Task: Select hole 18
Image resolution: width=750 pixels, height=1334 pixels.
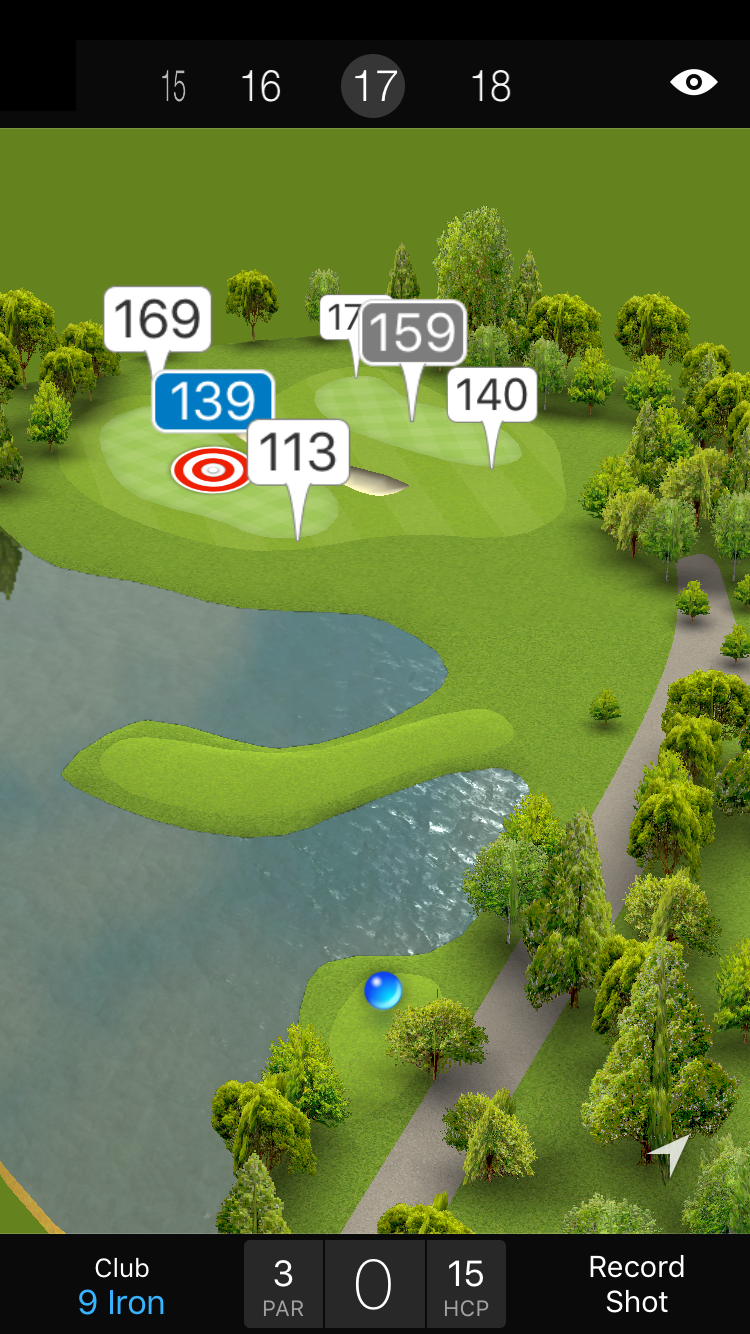Action: [x=490, y=87]
